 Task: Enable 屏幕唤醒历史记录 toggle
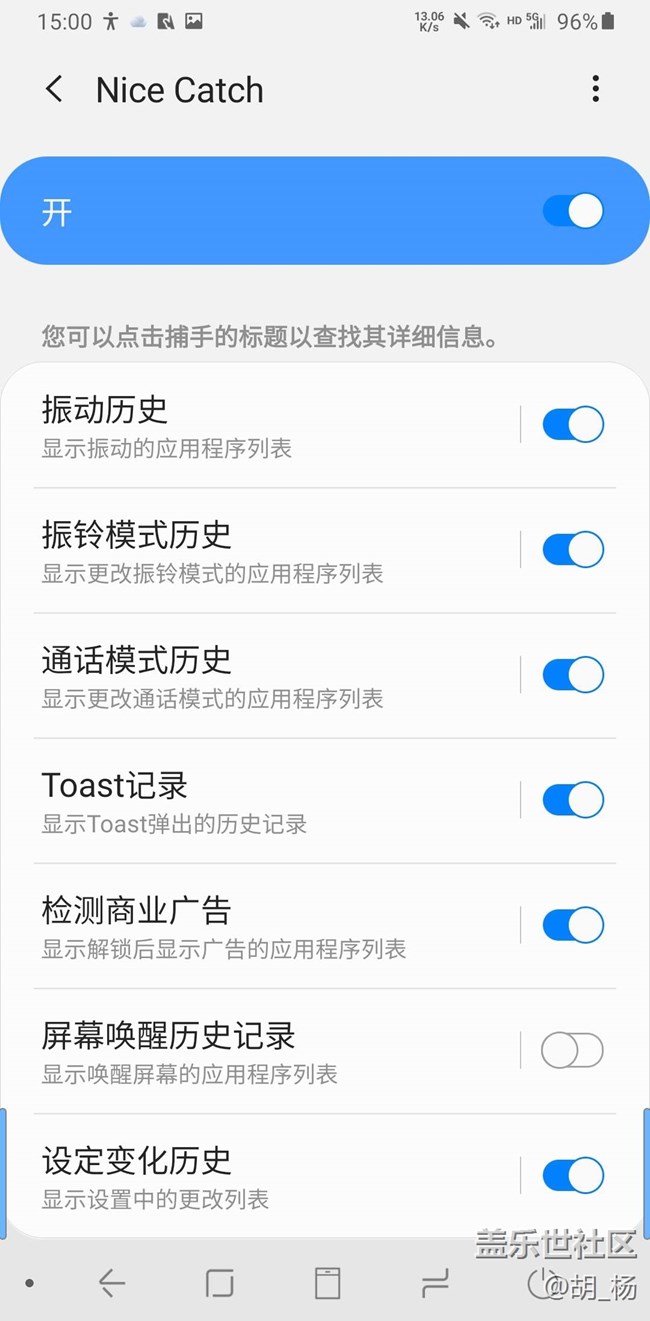tap(572, 1050)
